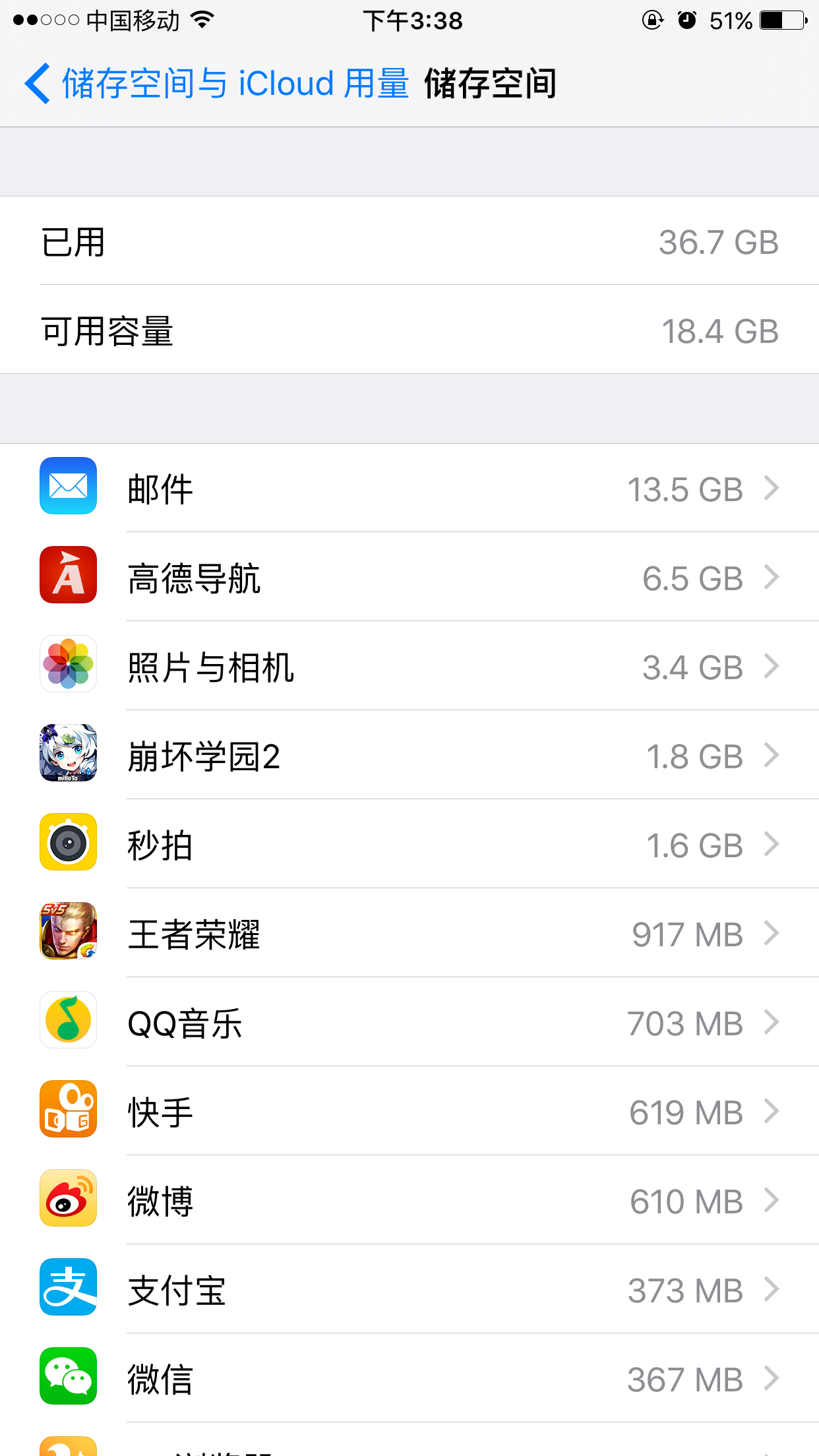Select the 王者荣耀 game icon
This screenshot has height=1456, width=819.
(x=68, y=931)
